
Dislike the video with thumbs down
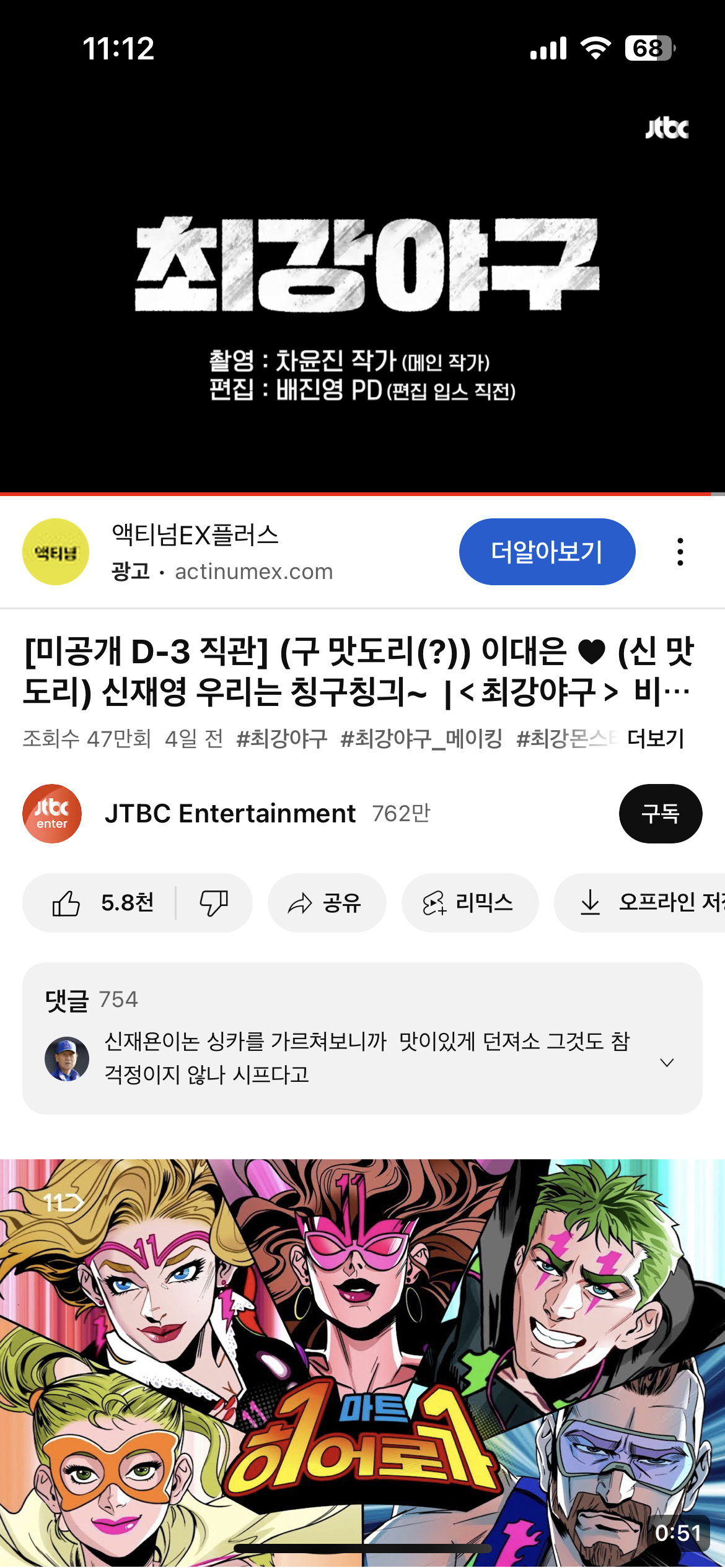pyautogui.click(x=214, y=903)
